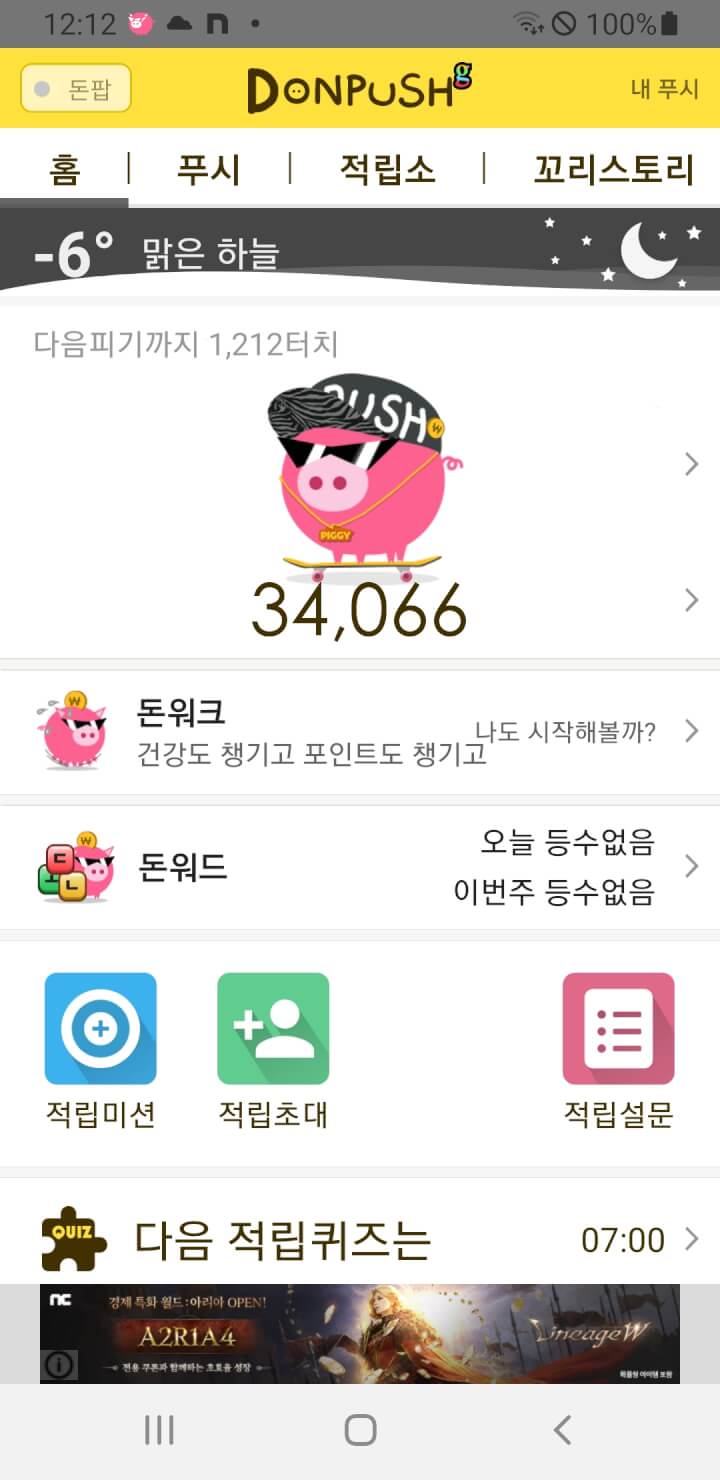Tap the ad info icon

point(60,1364)
